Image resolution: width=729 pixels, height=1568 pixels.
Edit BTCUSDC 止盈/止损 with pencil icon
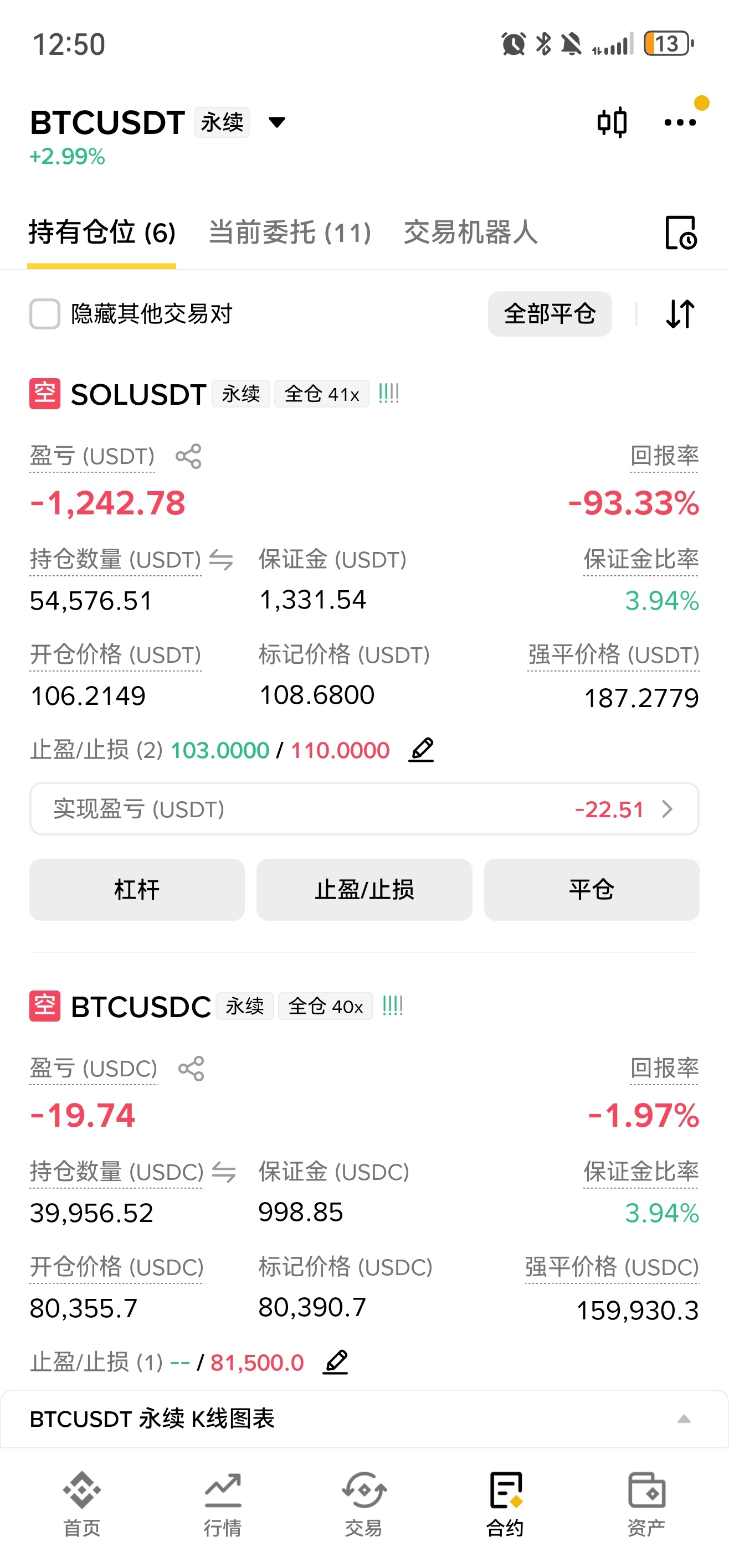(336, 1362)
